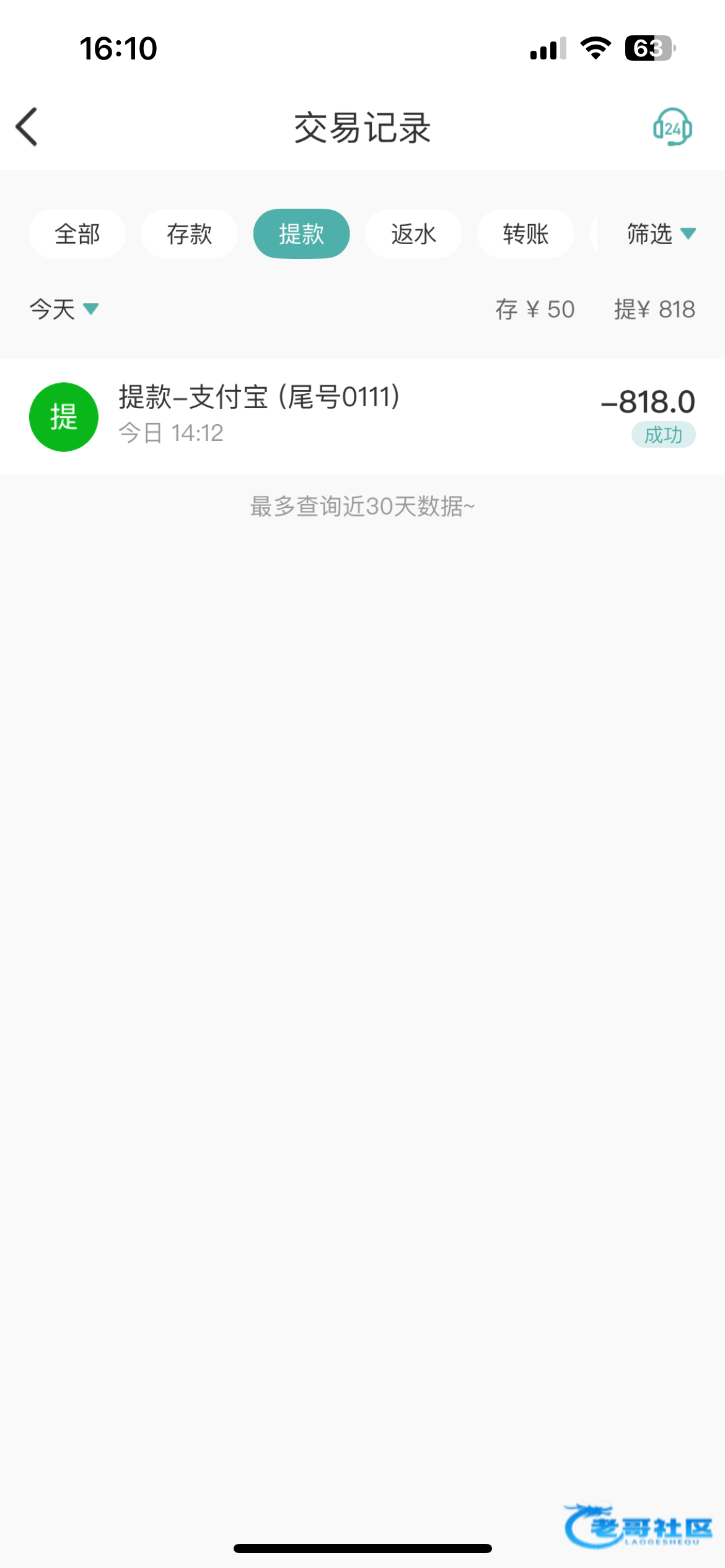The height and width of the screenshot is (1568, 725).
Task: Switch to the 存款 tab
Action: pos(190,234)
